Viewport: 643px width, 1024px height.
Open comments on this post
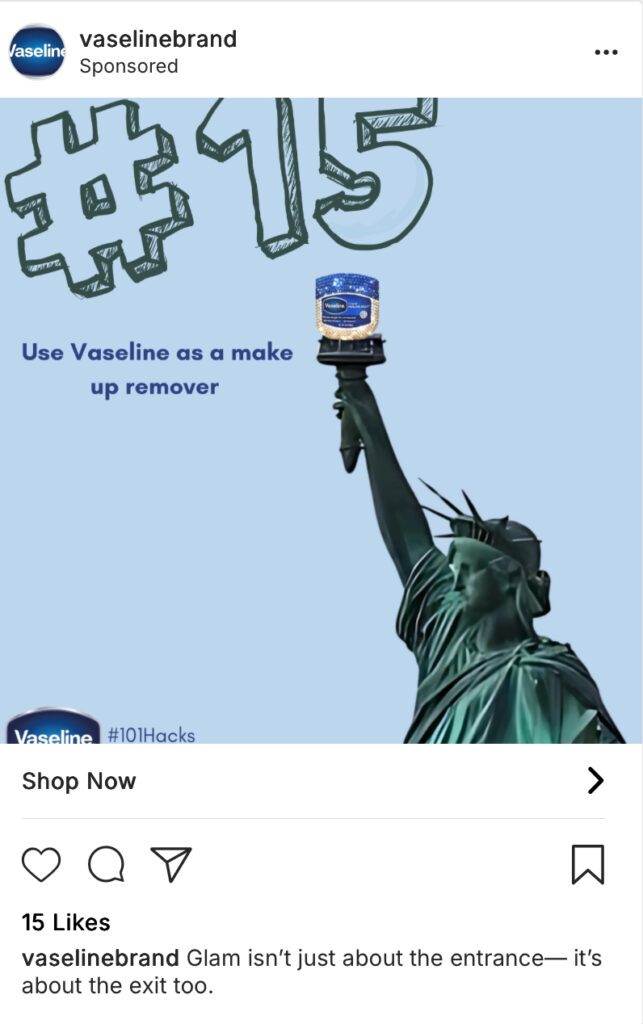point(106,864)
